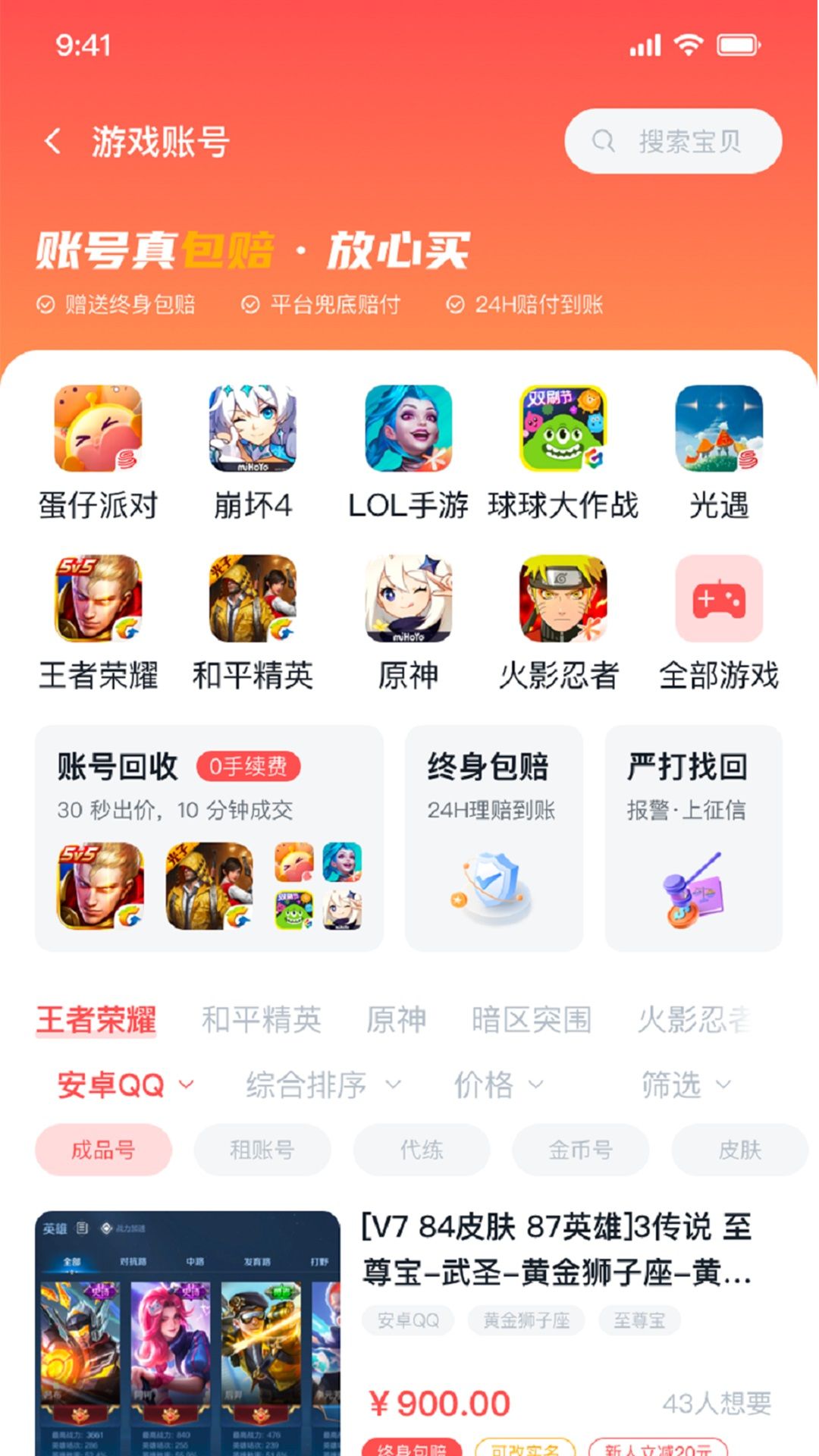The width and height of the screenshot is (819, 1456).
Task: Select the 崩坏4 game icon
Action: tap(254, 428)
